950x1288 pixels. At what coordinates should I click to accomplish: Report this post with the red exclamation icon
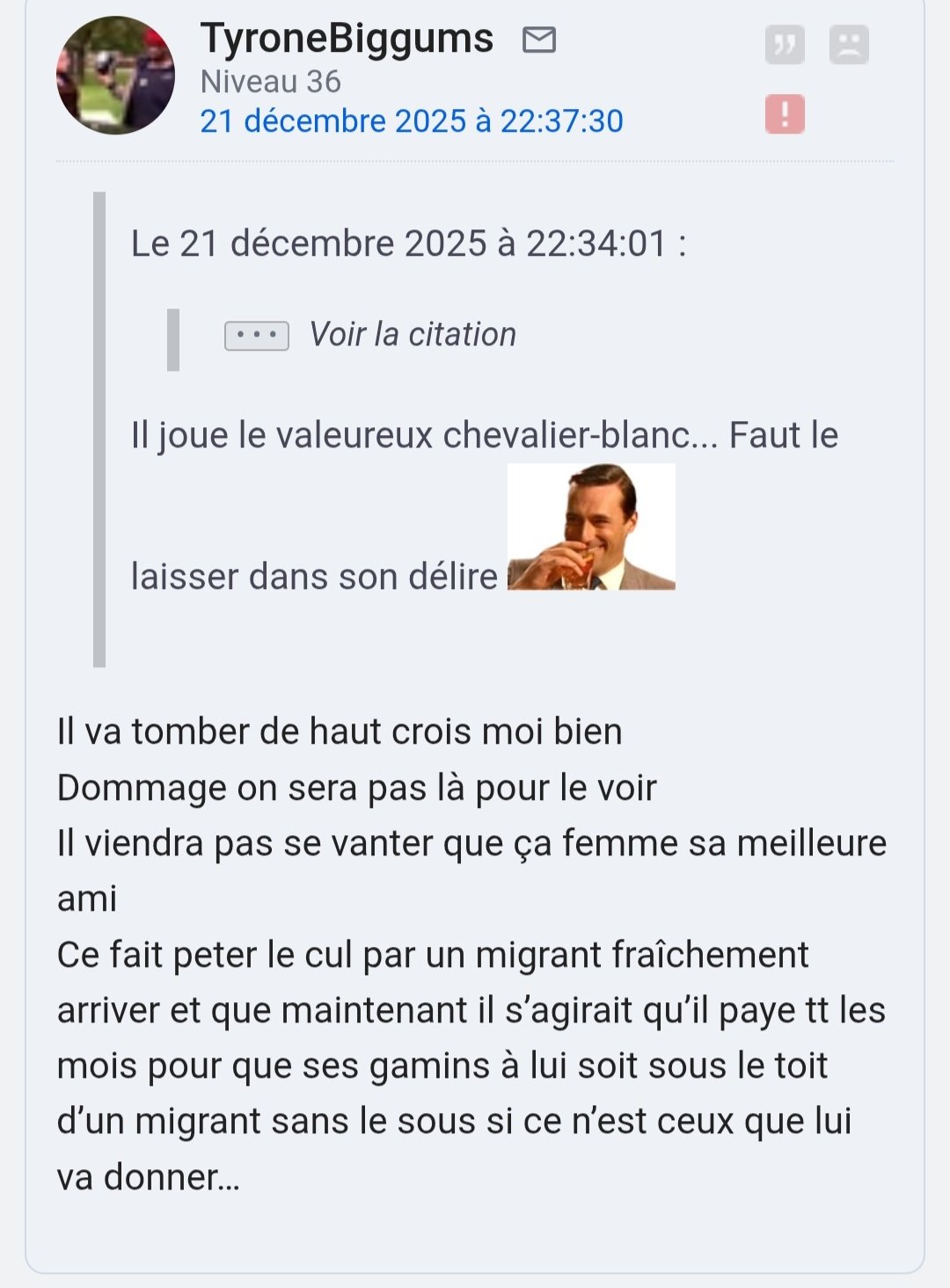pyautogui.click(x=785, y=114)
